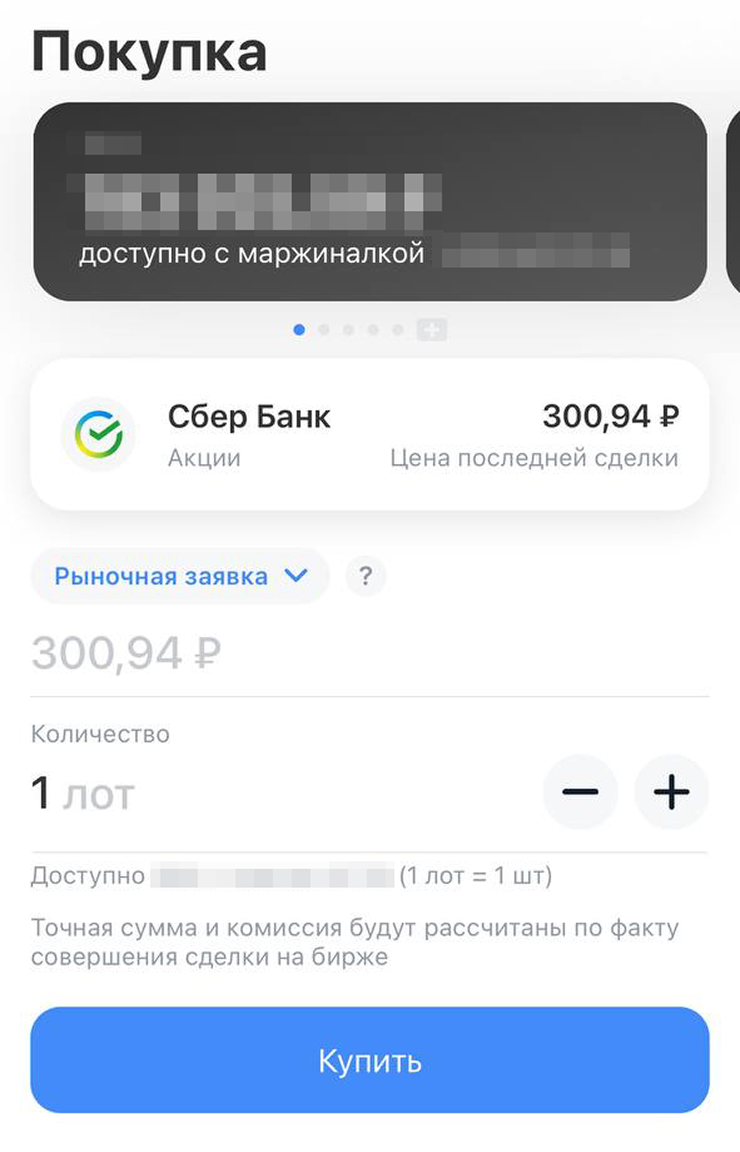The image size is (740, 1152).
Task: Add an account via the plus indicator
Action: pyautogui.click(x=432, y=330)
